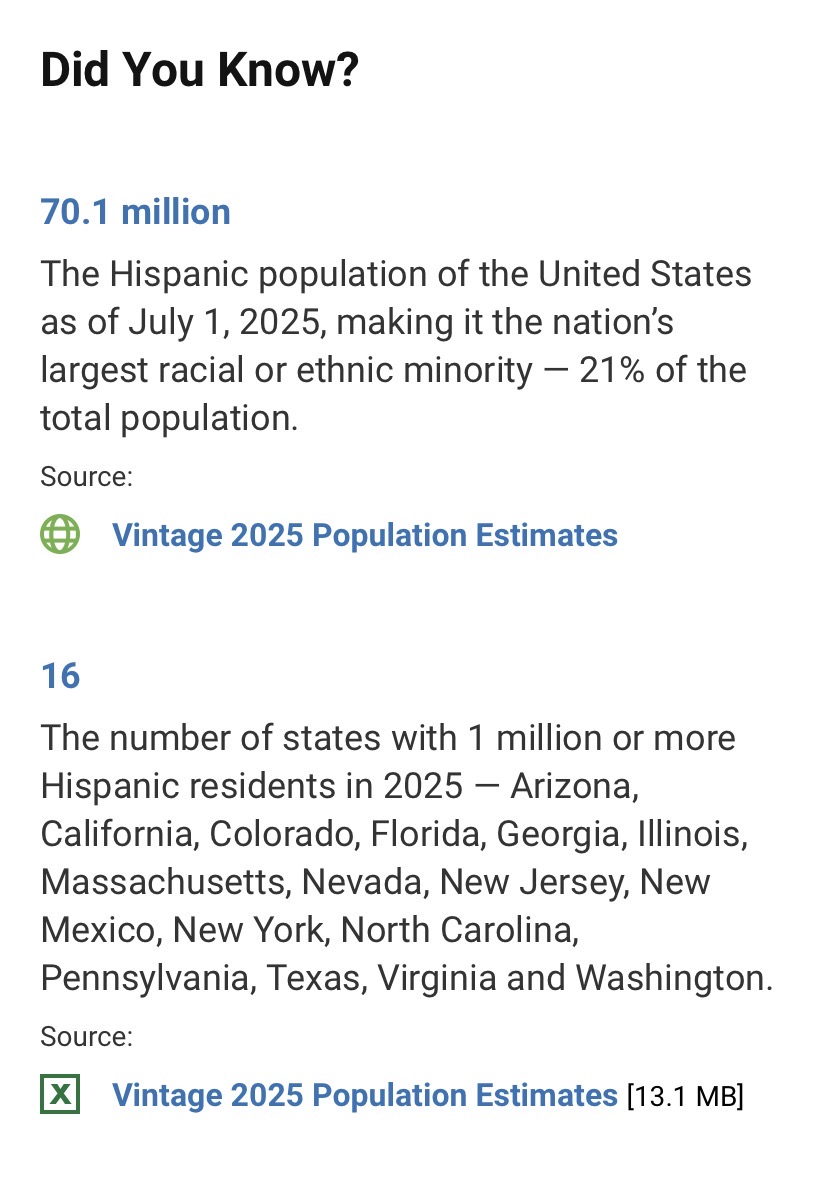The width and height of the screenshot is (828, 1178).
Task: Open the 16 states heading link
Action: (60, 675)
